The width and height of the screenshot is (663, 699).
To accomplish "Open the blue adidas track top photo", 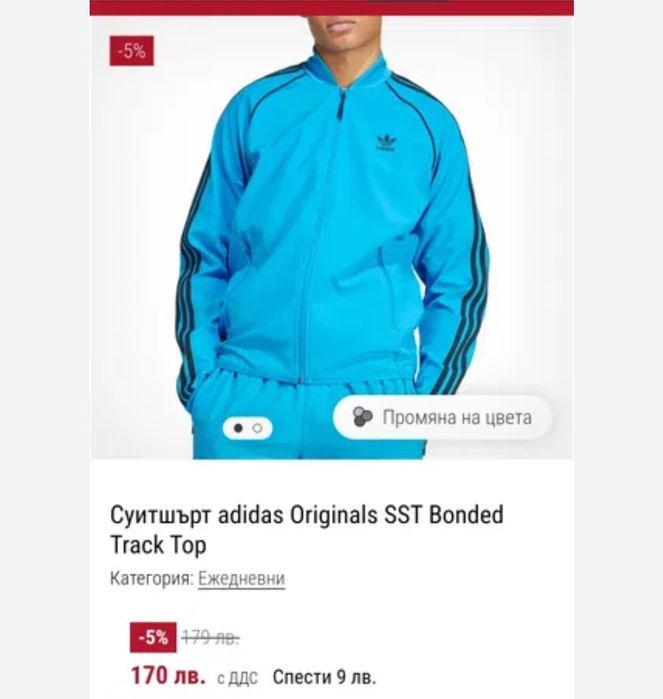I will [330, 230].
